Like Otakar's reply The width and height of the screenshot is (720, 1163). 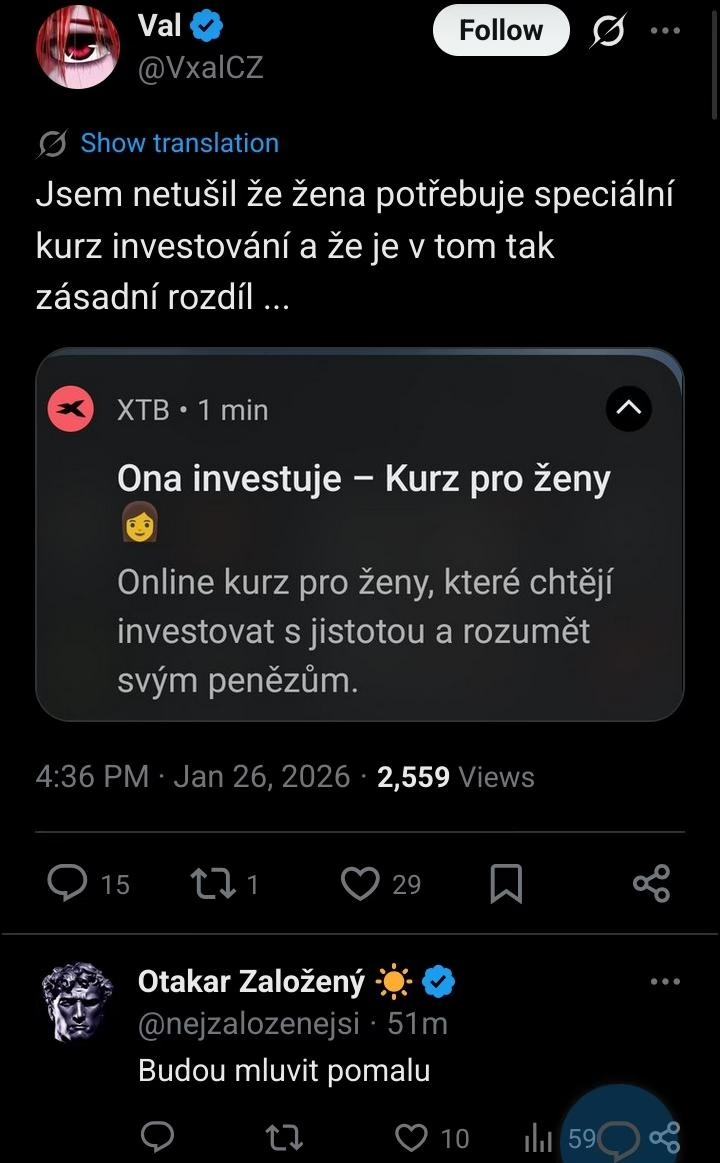(x=410, y=1137)
